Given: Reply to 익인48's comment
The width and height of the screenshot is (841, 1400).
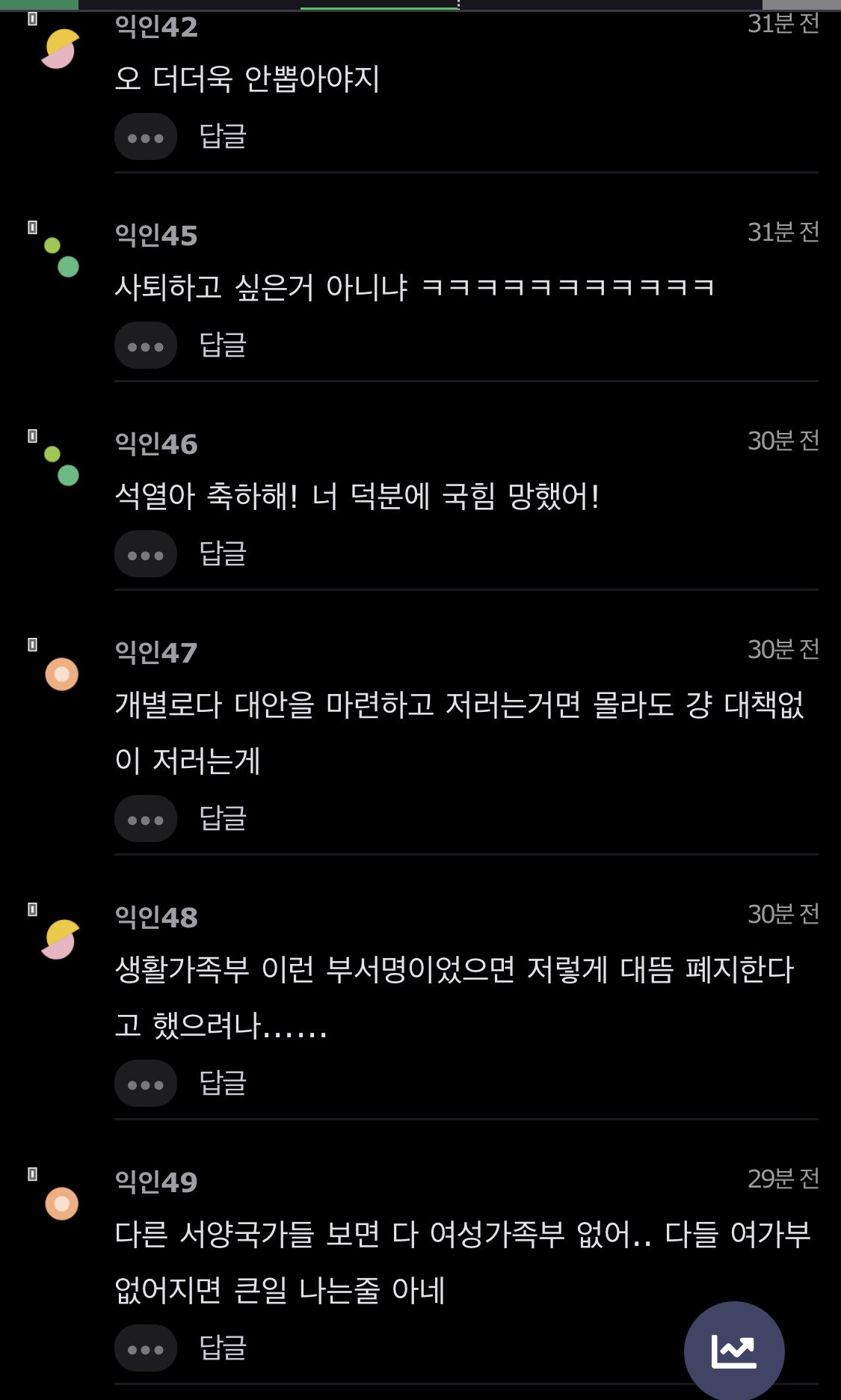Looking at the screenshot, I should click(223, 1083).
